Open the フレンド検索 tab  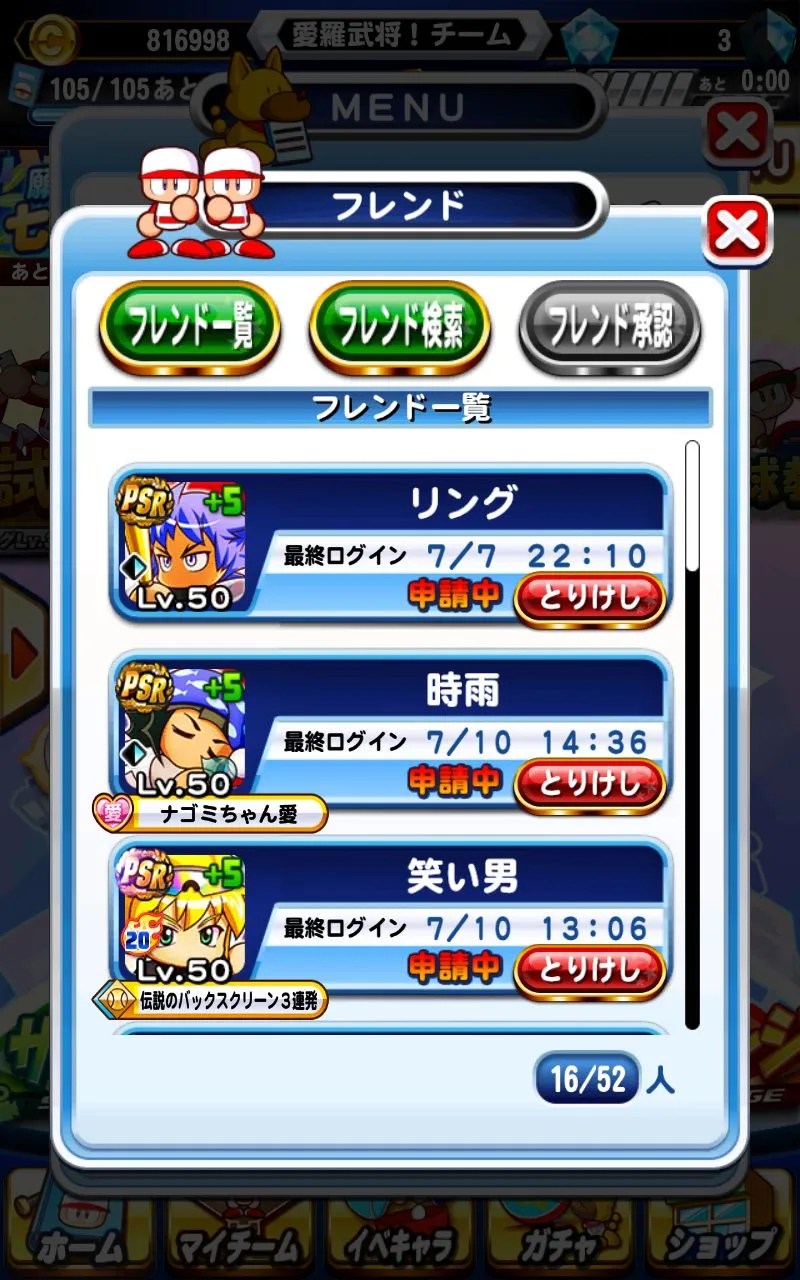click(400, 327)
